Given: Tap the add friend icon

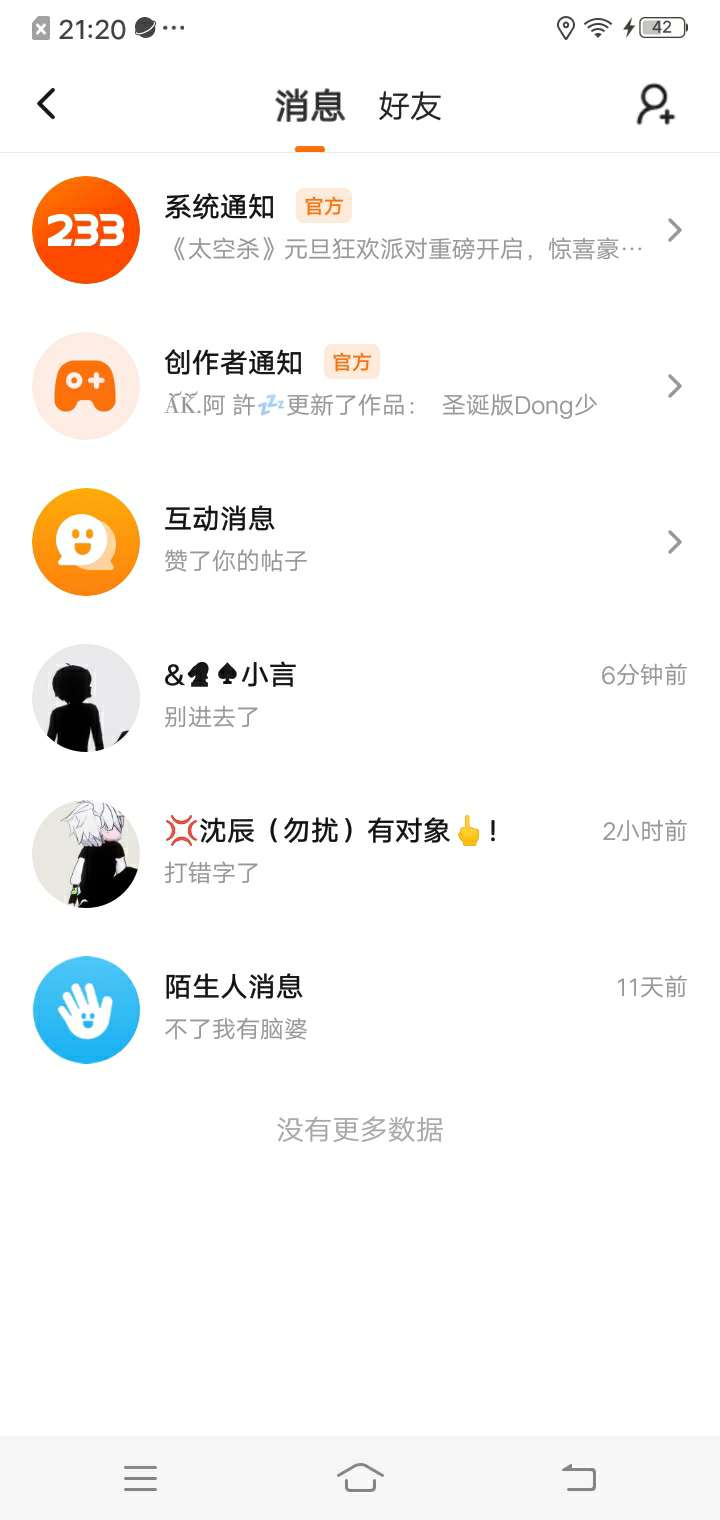Looking at the screenshot, I should (x=656, y=104).
